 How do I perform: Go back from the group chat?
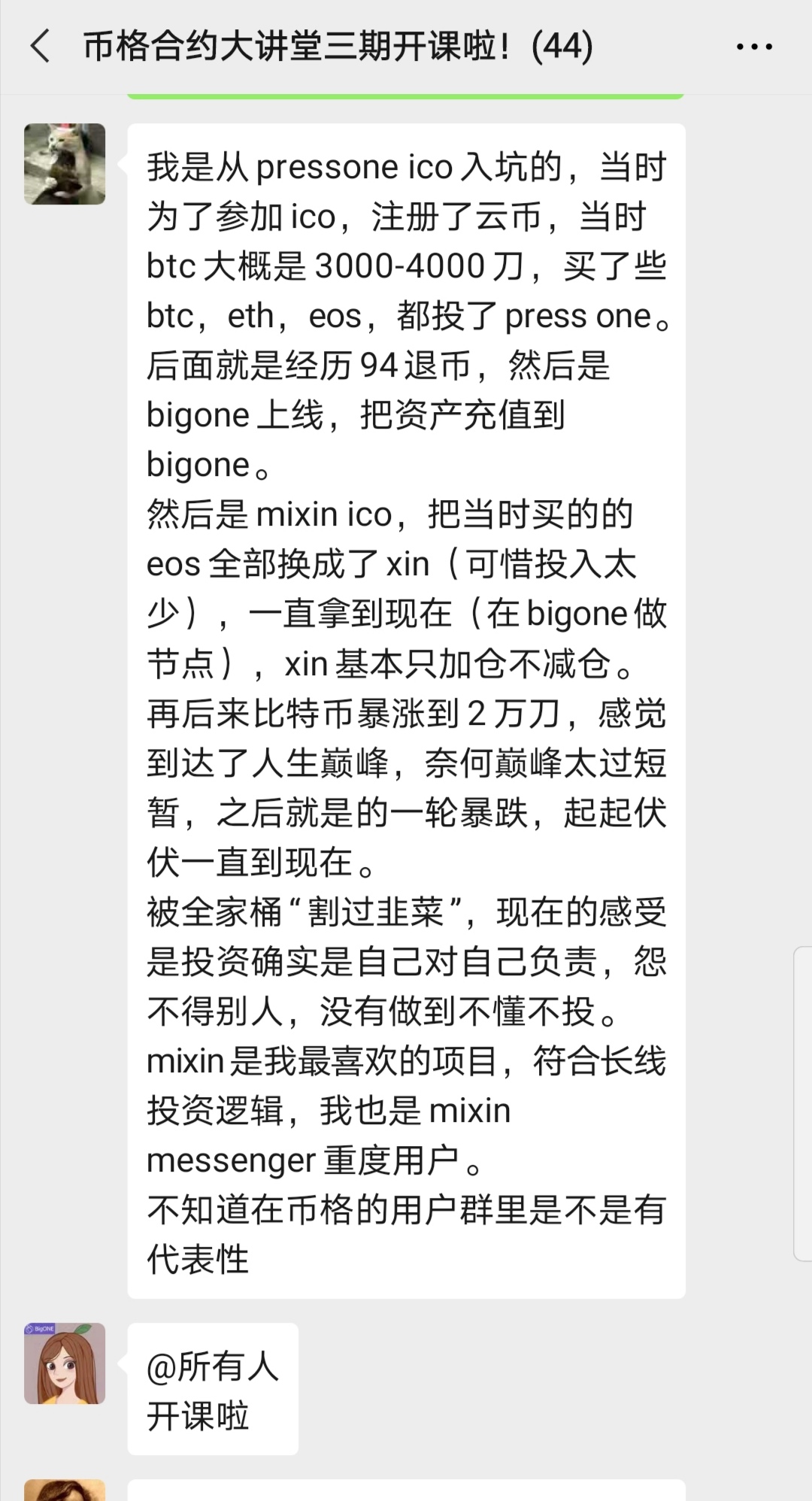pyautogui.click(x=41, y=47)
